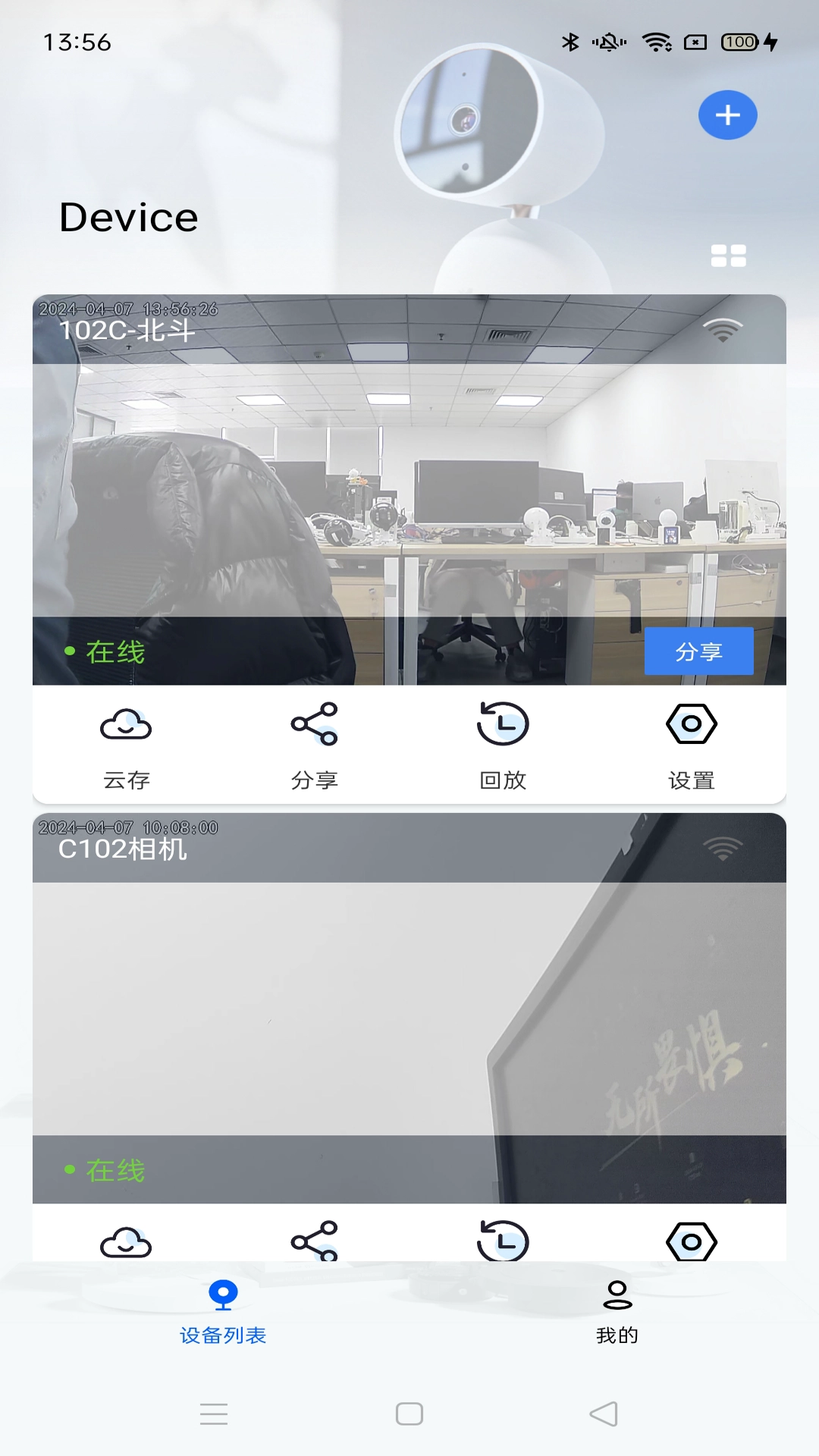Image resolution: width=819 pixels, height=1456 pixels.
Task: Switch to grid layout view
Action: [727, 256]
